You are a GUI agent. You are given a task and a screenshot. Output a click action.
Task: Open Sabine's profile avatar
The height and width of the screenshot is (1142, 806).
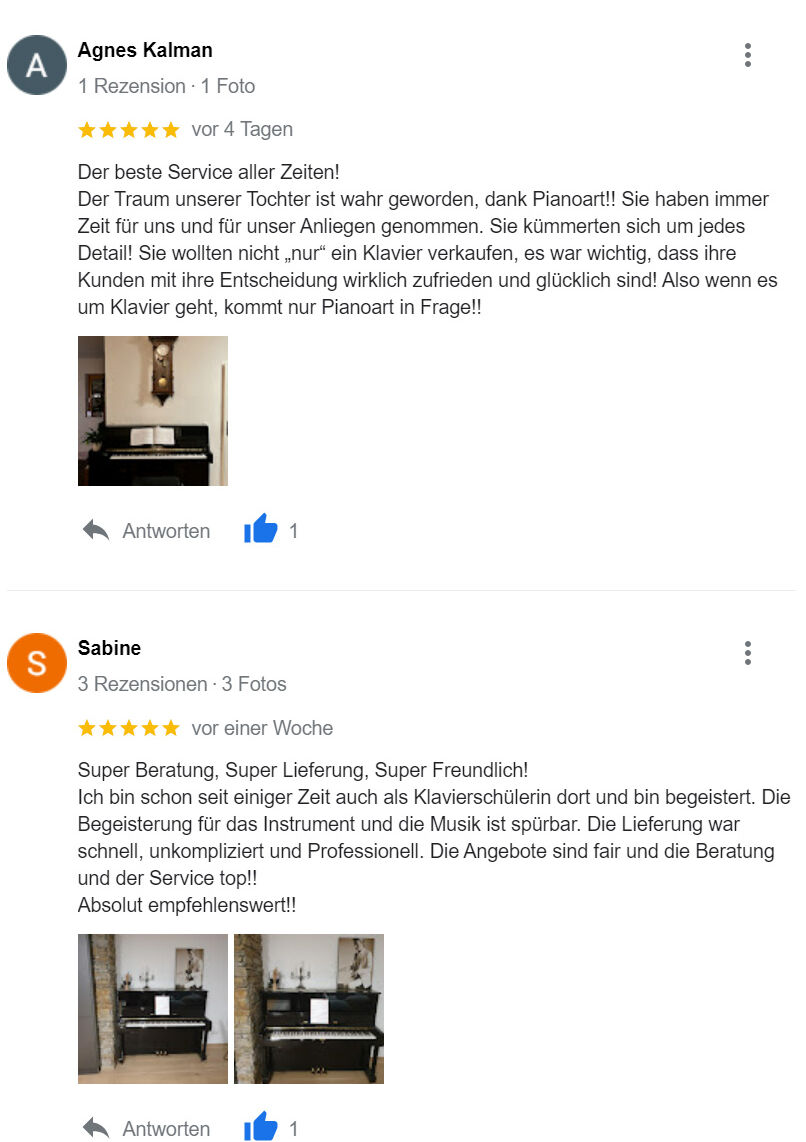click(x=36, y=663)
